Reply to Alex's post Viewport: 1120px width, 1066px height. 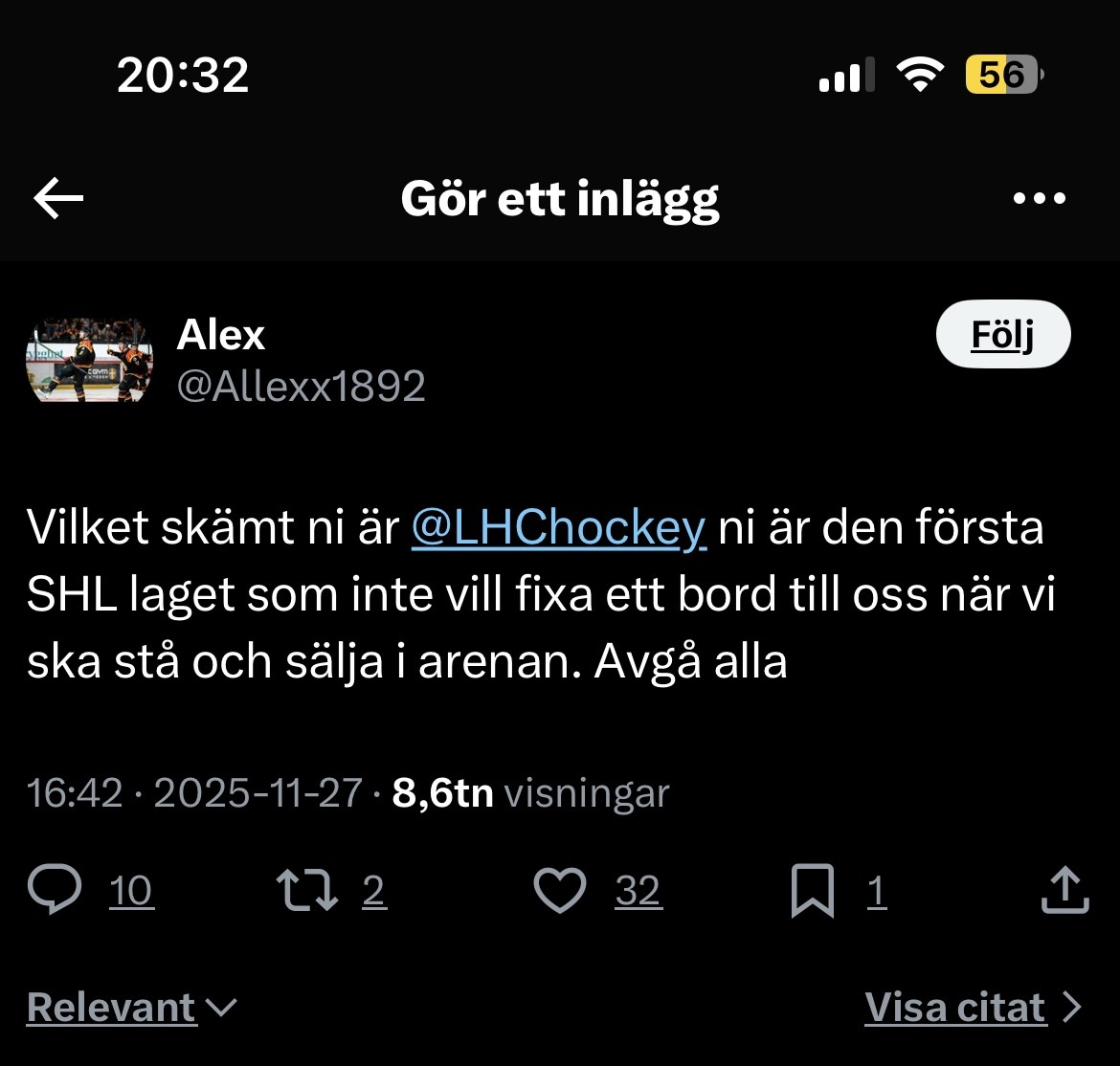[x=56, y=891]
